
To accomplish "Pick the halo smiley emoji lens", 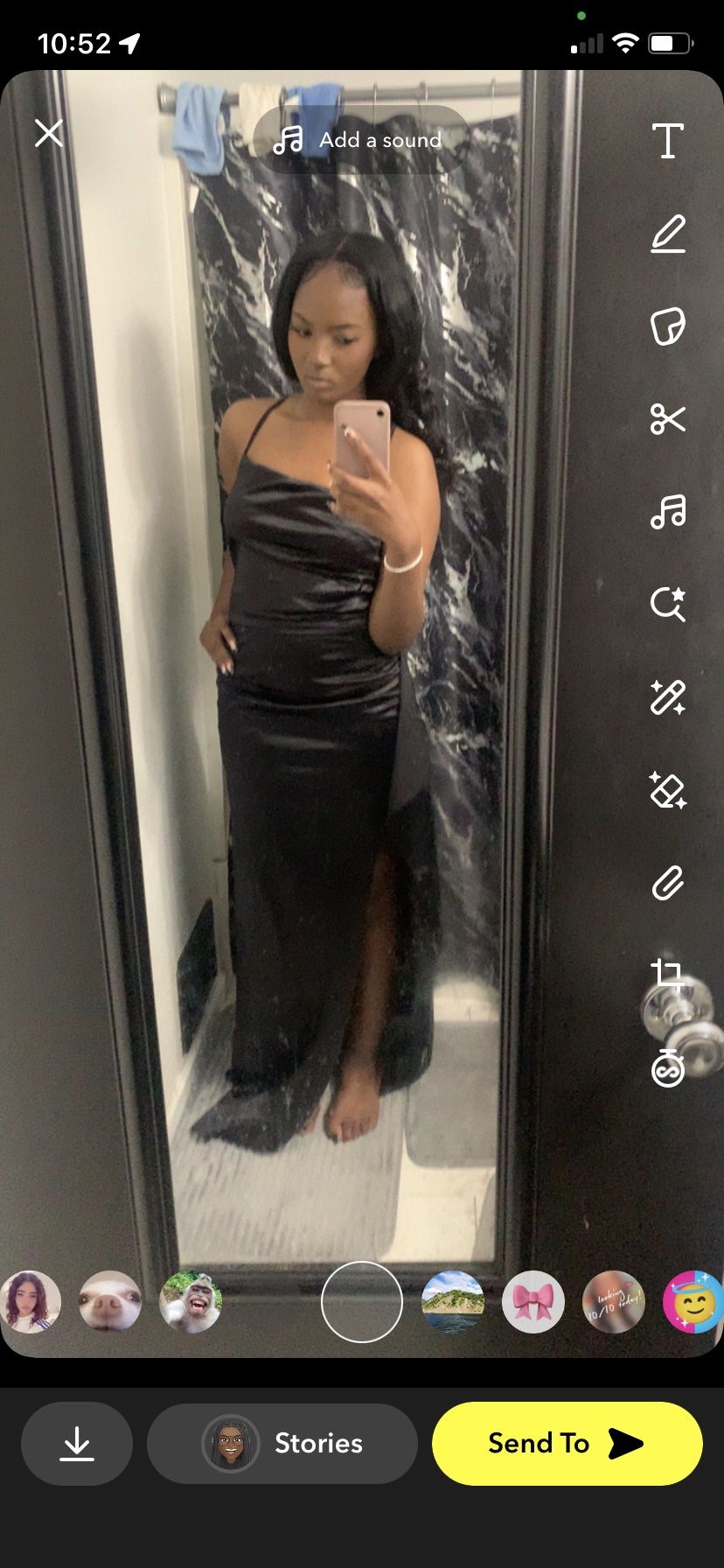I will pos(693,1302).
